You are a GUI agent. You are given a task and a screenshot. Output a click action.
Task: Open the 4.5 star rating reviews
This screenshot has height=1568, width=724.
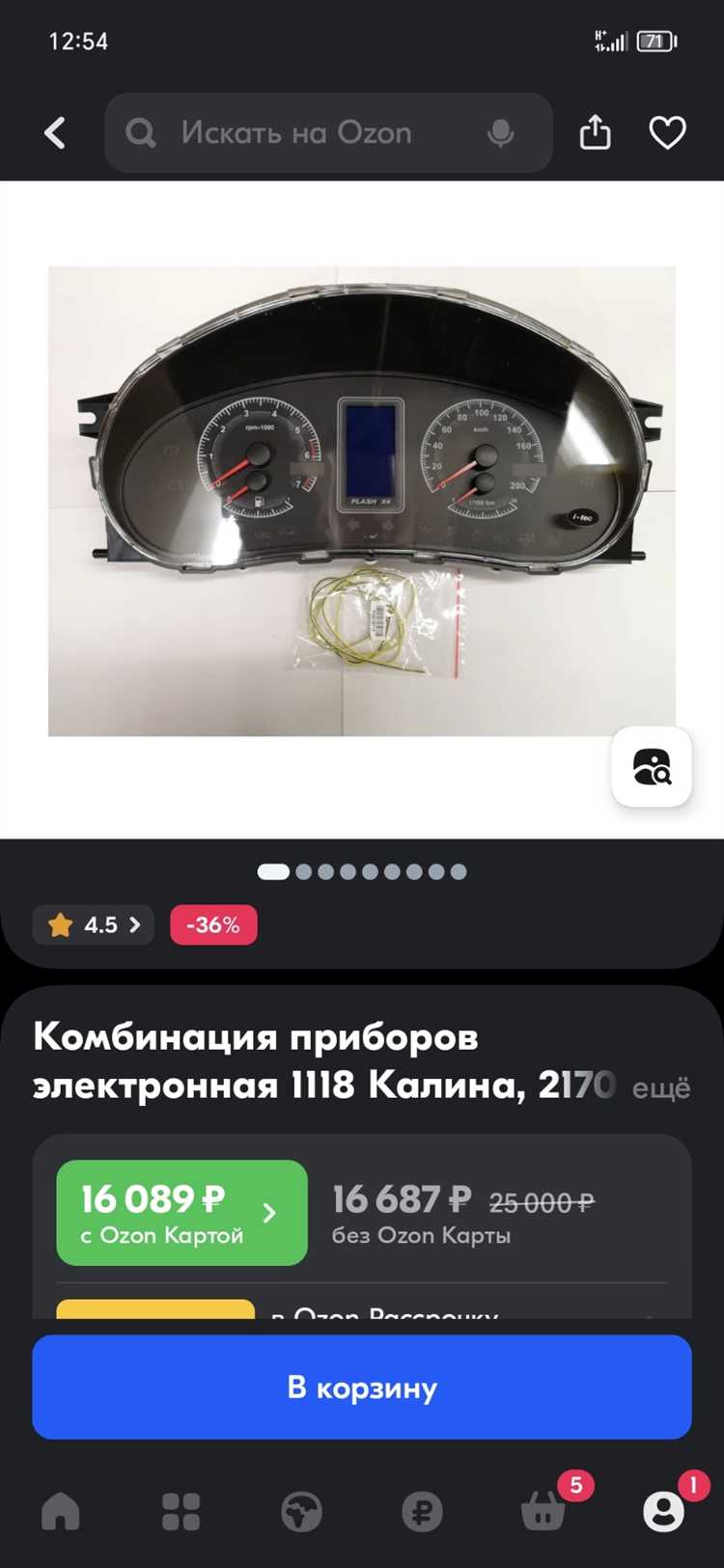(94, 925)
